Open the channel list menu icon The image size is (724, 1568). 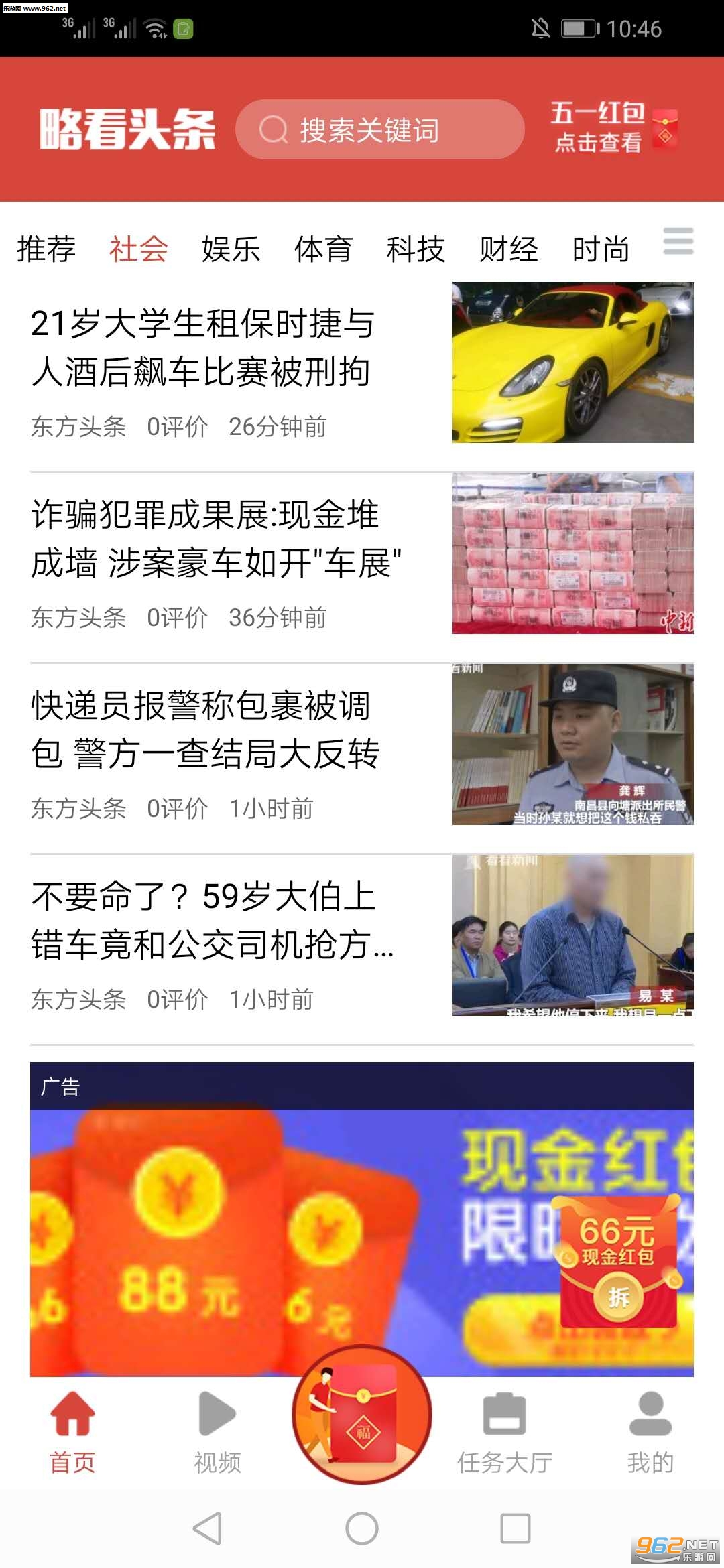(678, 242)
